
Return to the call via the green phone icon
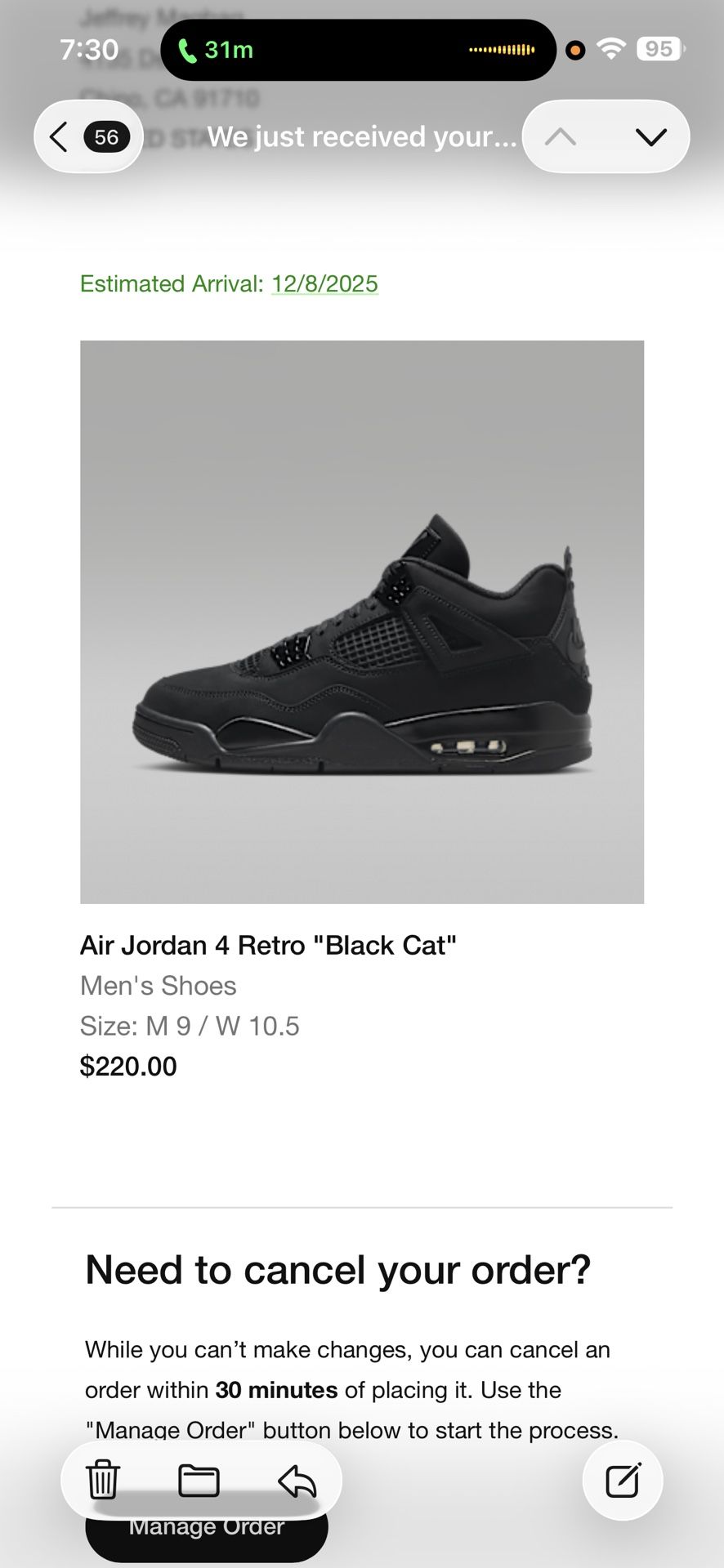189,49
